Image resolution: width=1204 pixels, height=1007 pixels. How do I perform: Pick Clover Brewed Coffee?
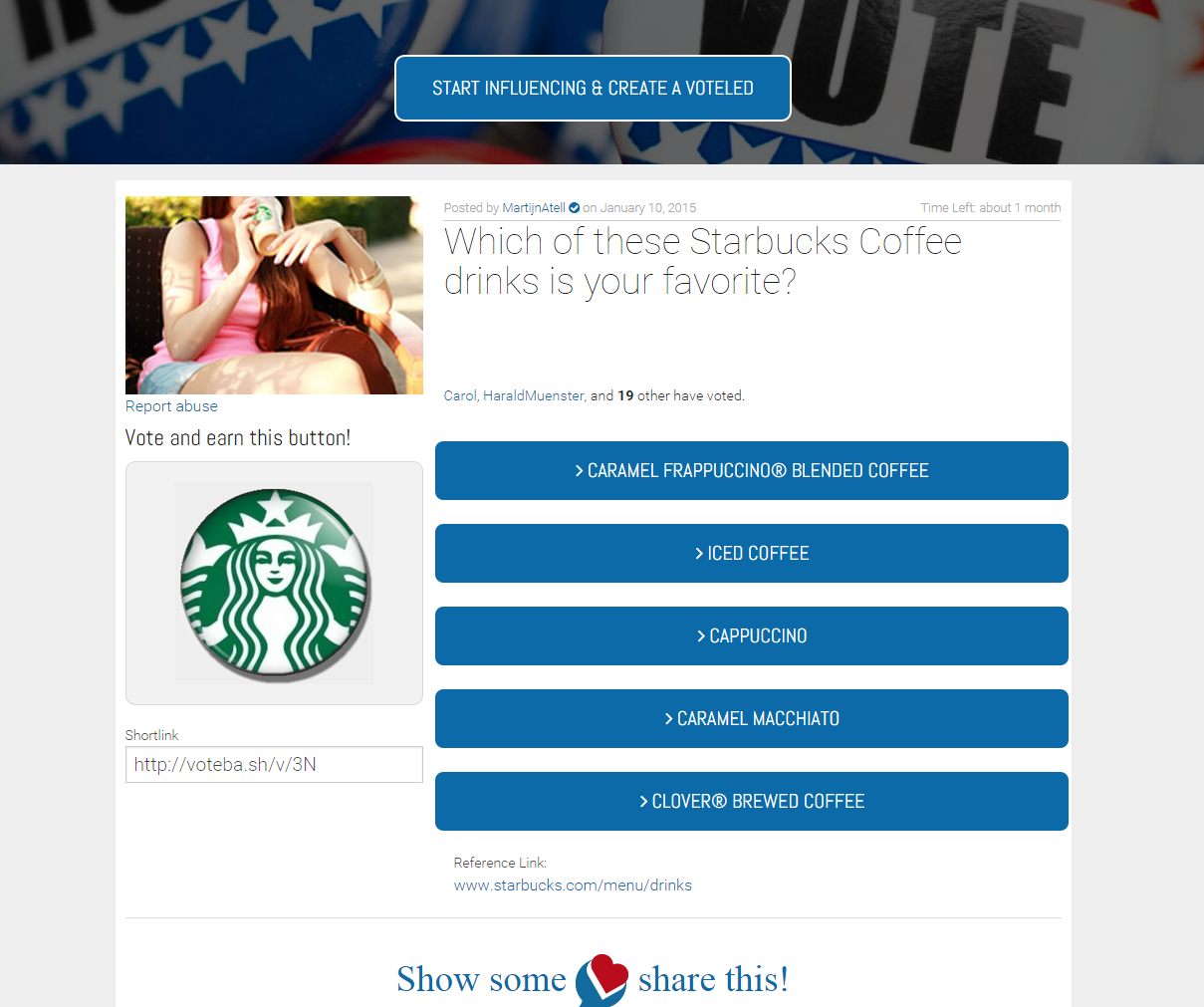point(751,802)
